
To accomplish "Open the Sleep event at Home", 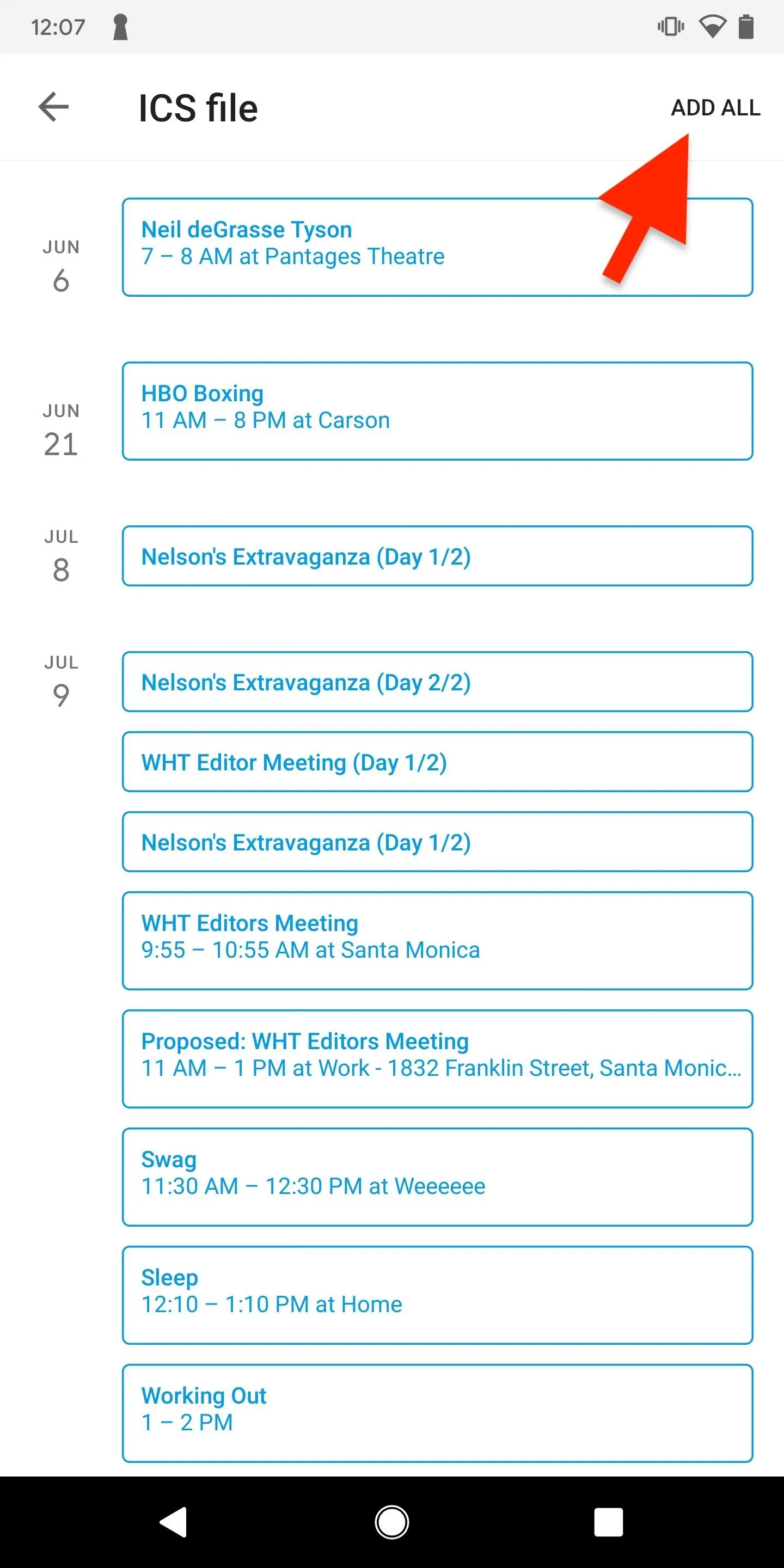I will pos(437,1295).
